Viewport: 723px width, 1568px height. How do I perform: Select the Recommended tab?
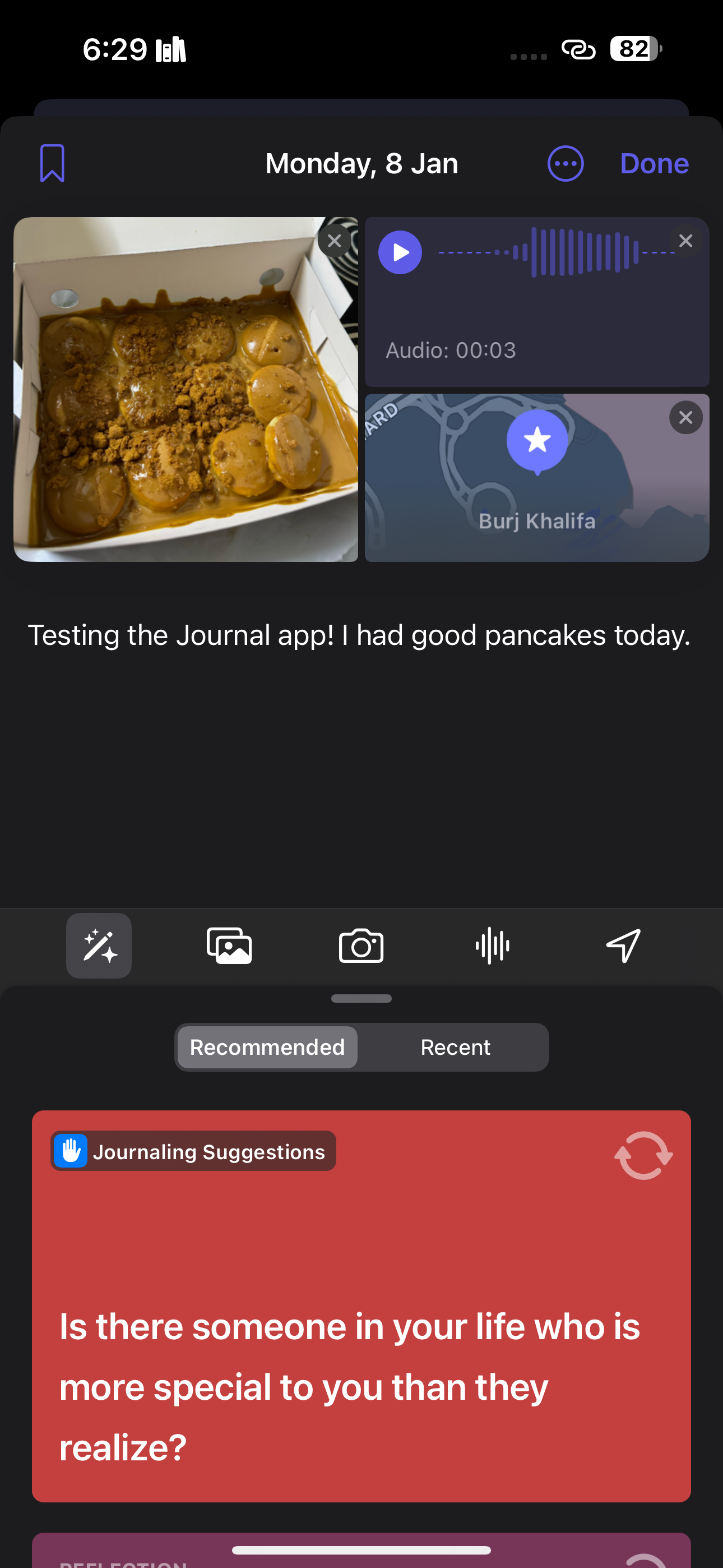click(x=267, y=1047)
